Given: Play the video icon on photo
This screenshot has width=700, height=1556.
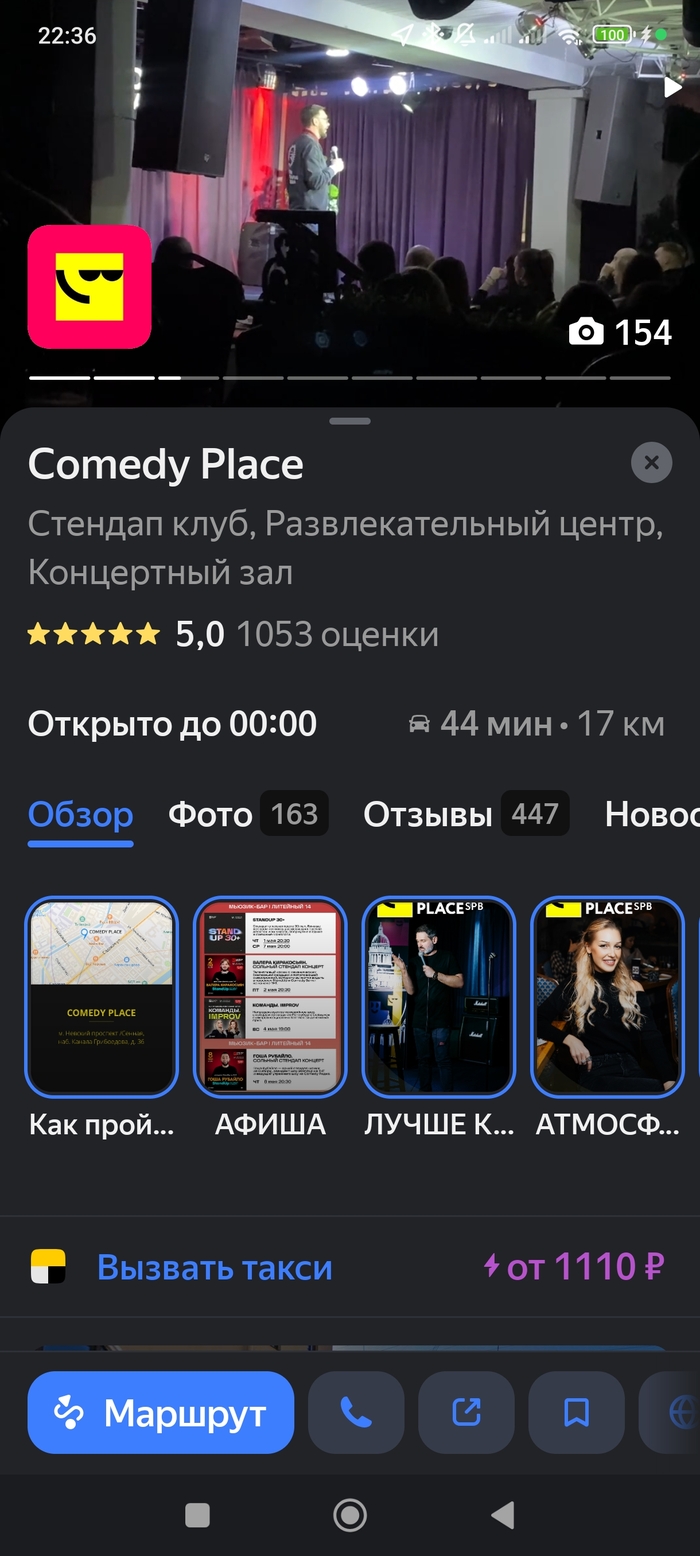Looking at the screenshot, I should pyautogui.click(x=673, y=87).
